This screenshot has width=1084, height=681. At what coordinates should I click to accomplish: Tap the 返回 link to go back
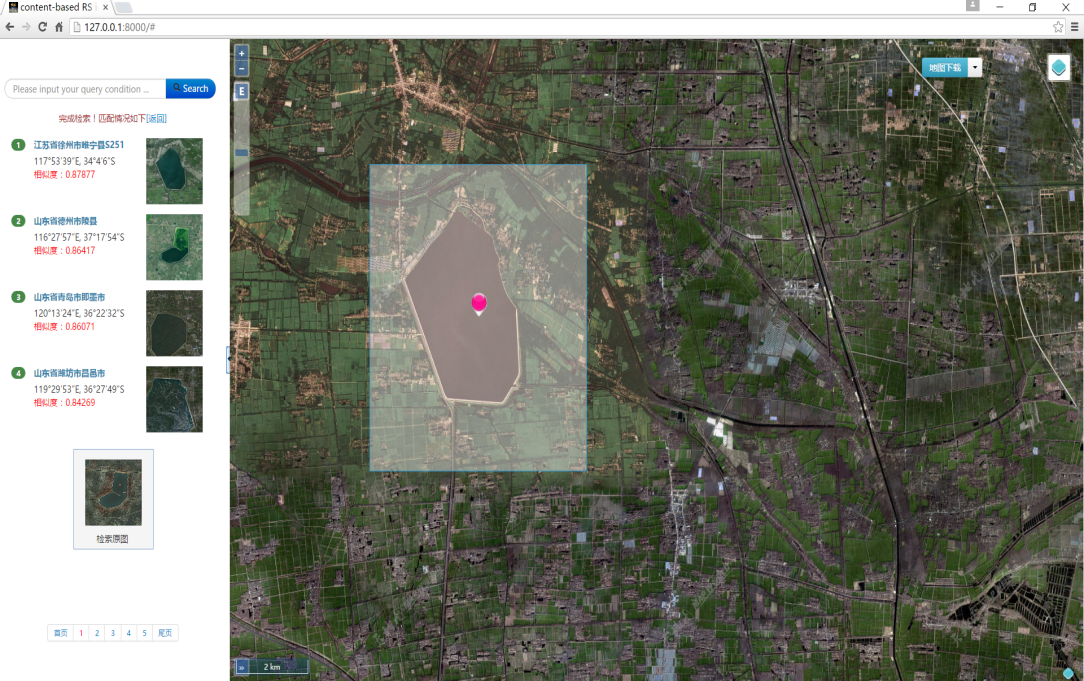coord(157,118)
